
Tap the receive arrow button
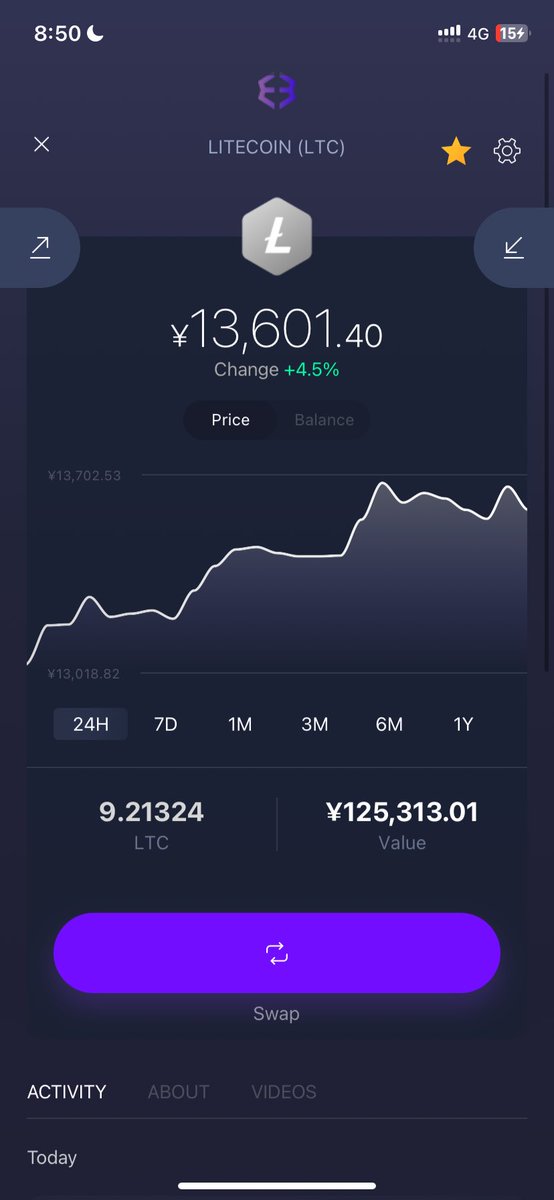(x=513, y=247)
